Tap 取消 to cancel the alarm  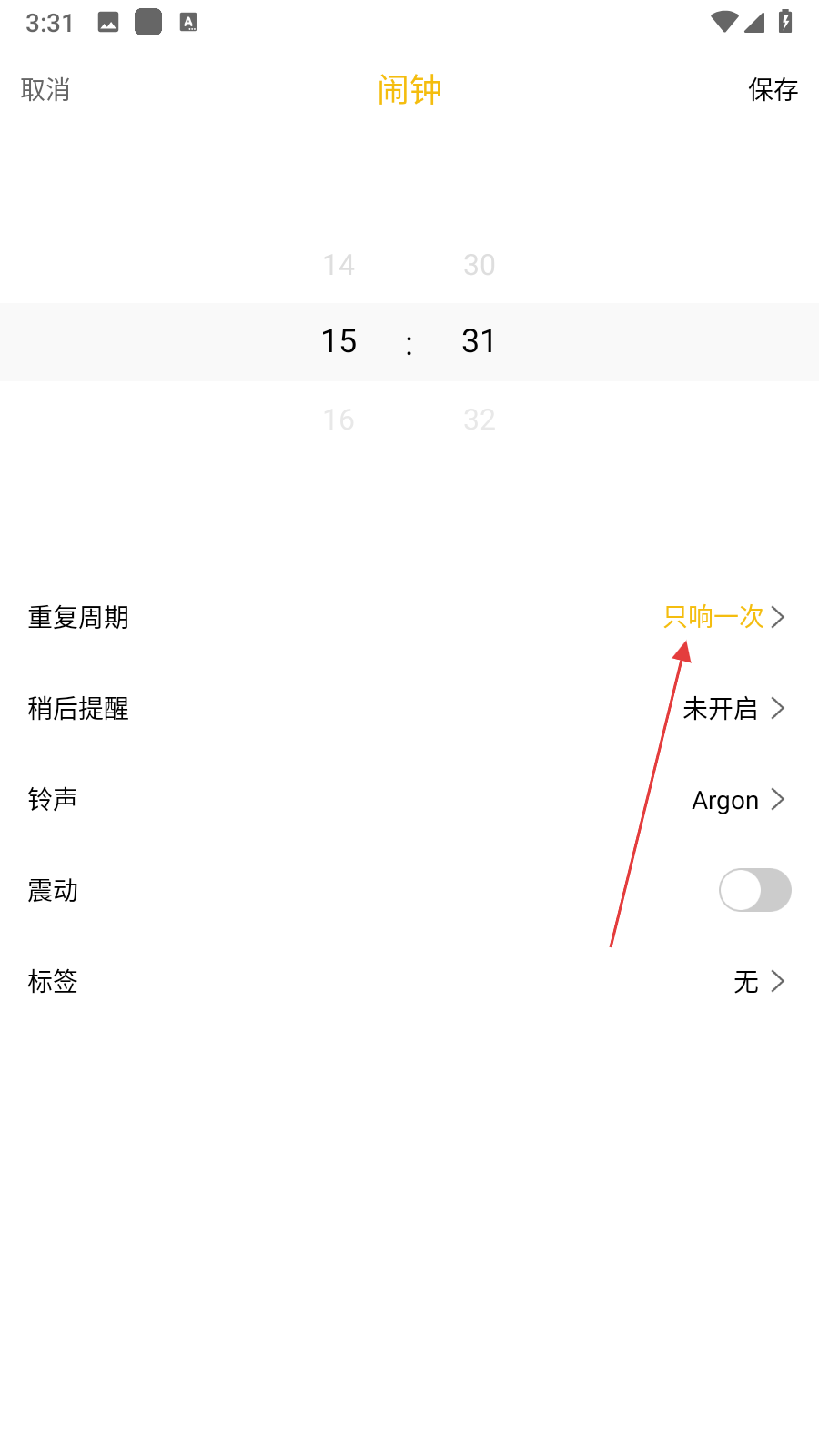[45, 90]
